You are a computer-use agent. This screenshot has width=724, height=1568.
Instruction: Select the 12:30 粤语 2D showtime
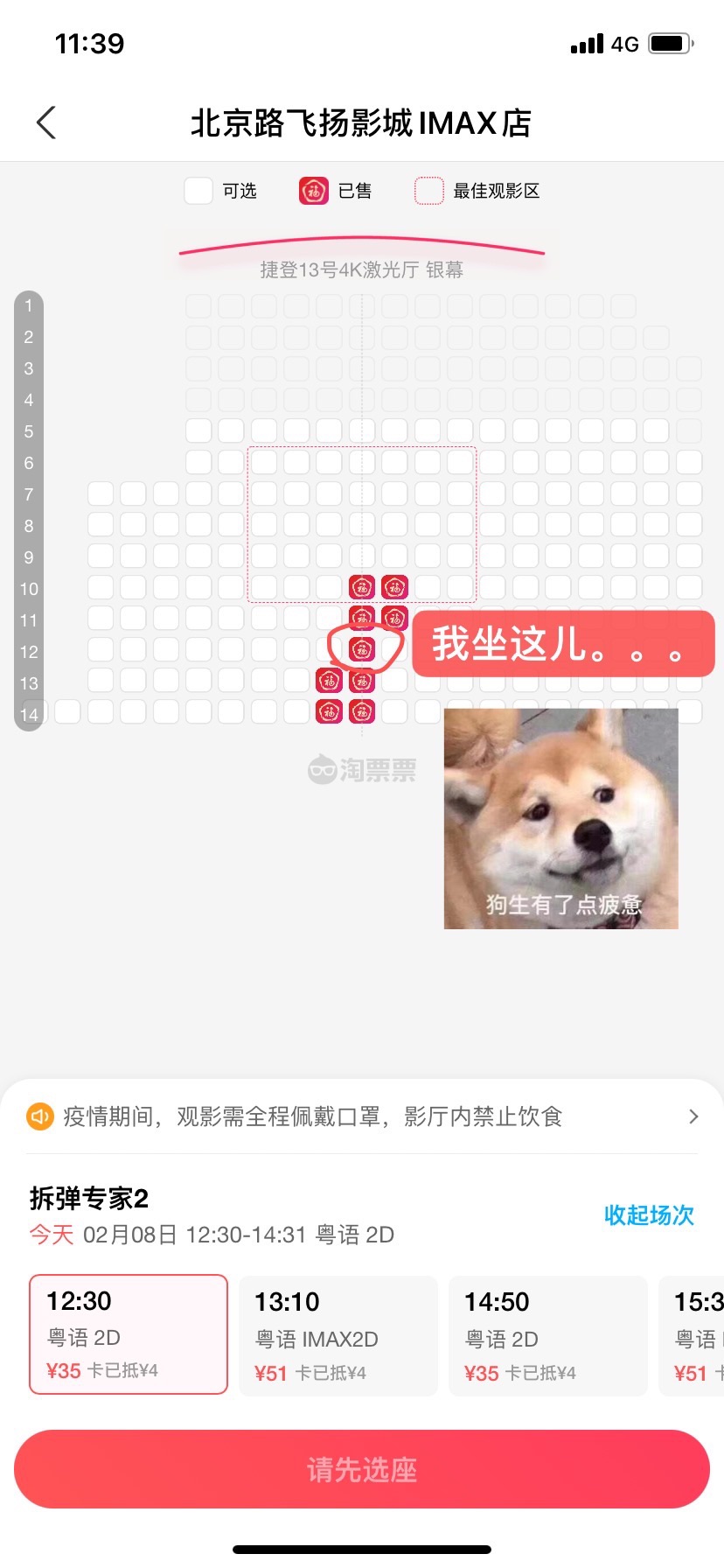point(129,1334)
